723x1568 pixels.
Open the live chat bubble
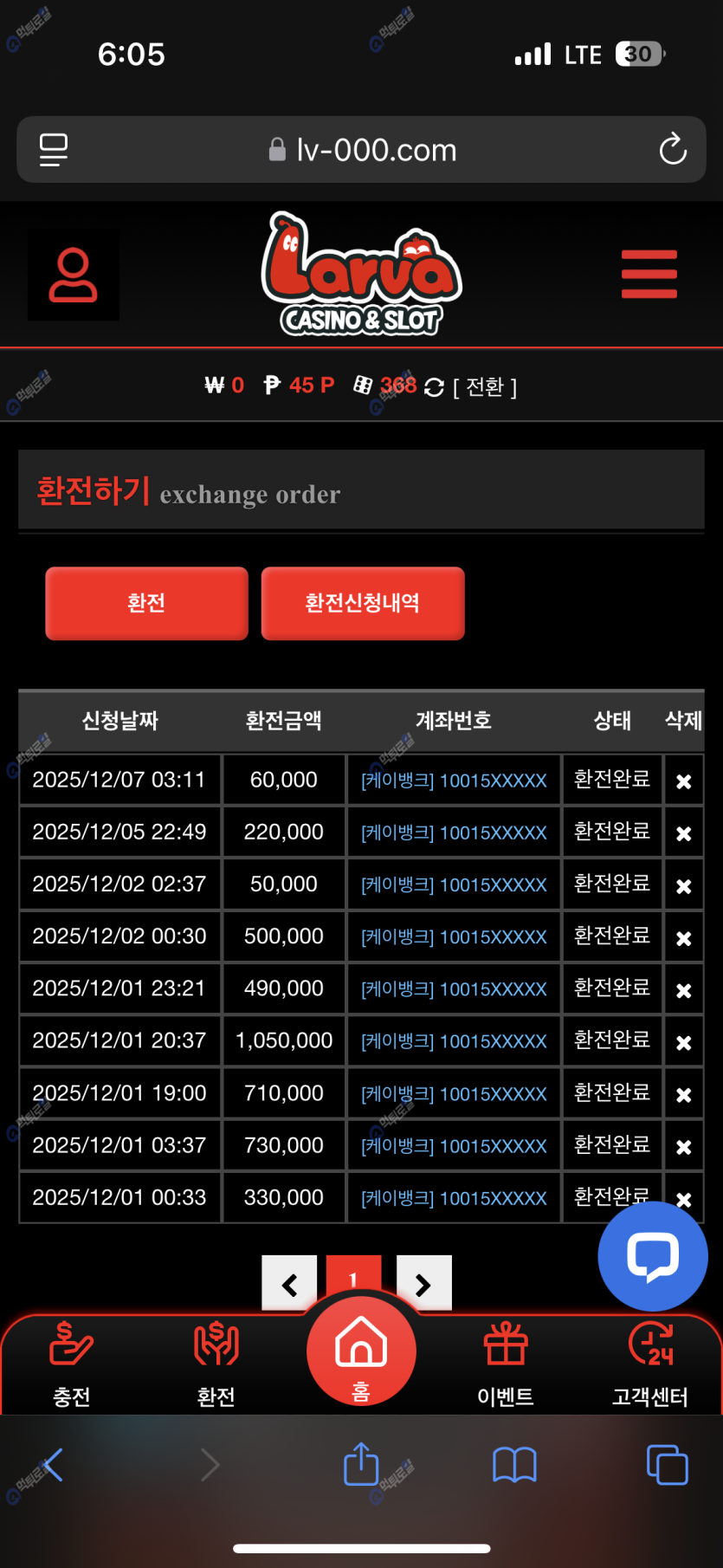653,1256
